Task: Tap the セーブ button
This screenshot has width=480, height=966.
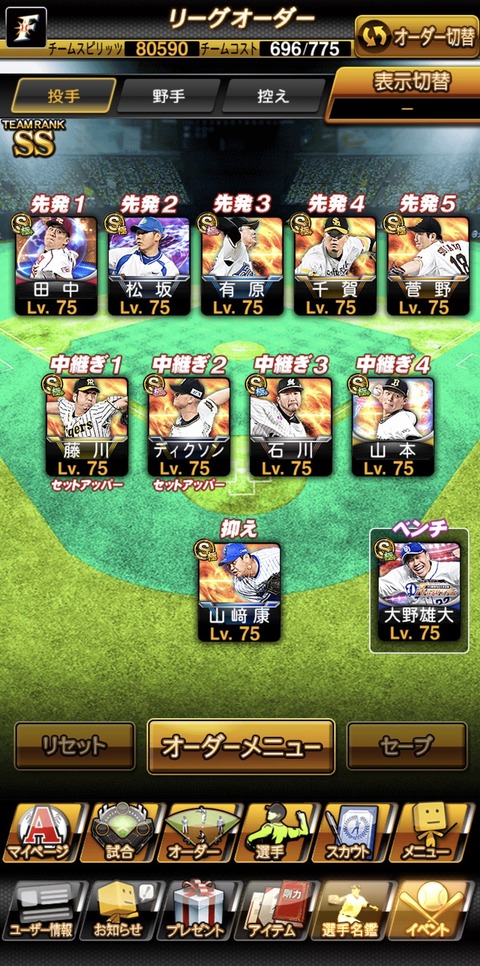Action: pos(407,746)
